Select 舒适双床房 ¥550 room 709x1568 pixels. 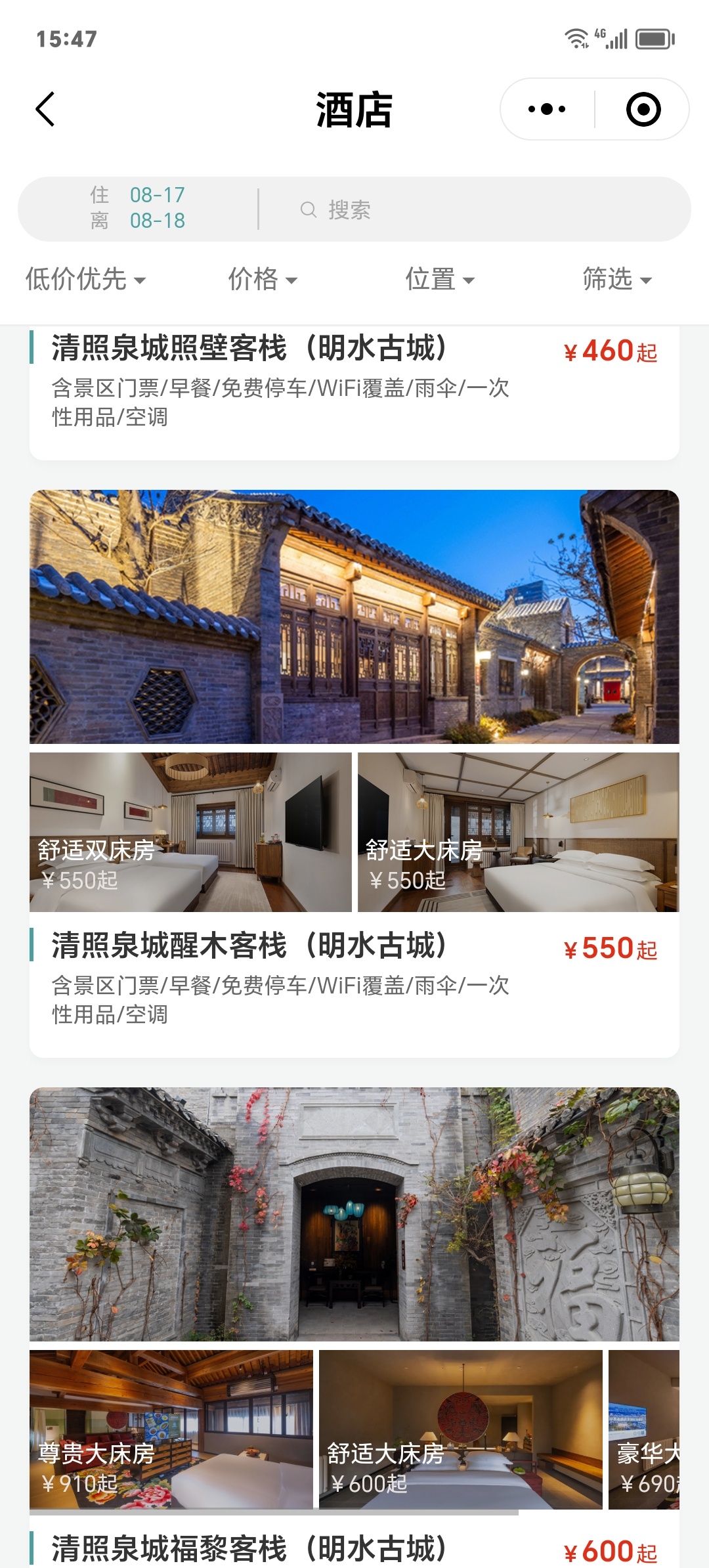pos(190,832)
